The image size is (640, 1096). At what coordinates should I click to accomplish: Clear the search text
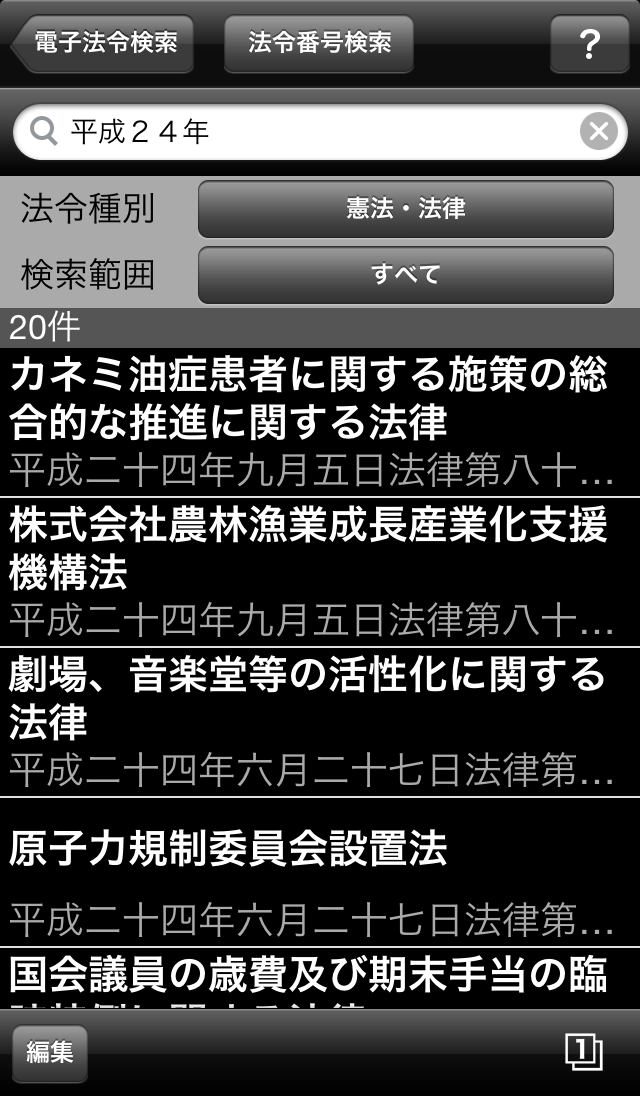(598, 131)
